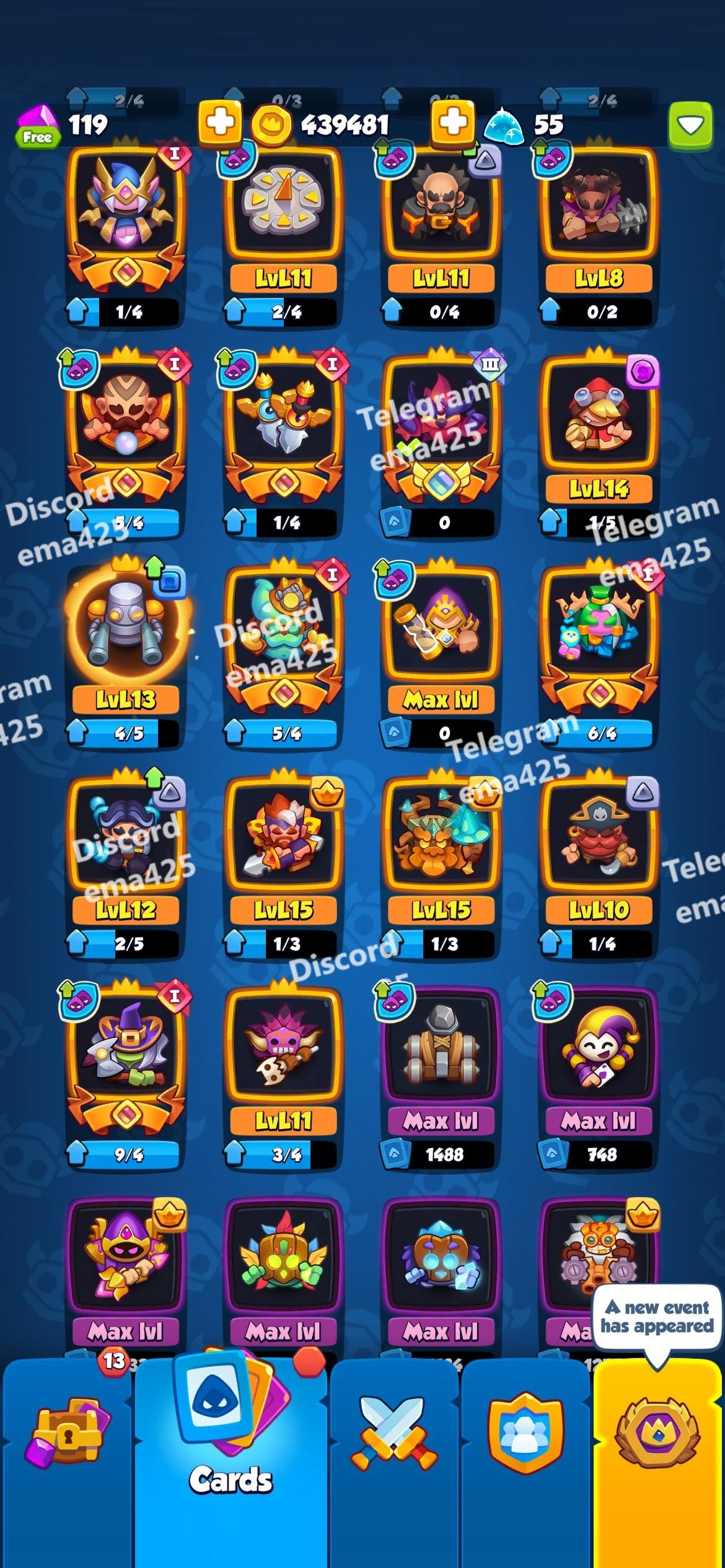725x1568 pixels.
Task: Expand the green dropdown arrow button
Action: [690, 126]
